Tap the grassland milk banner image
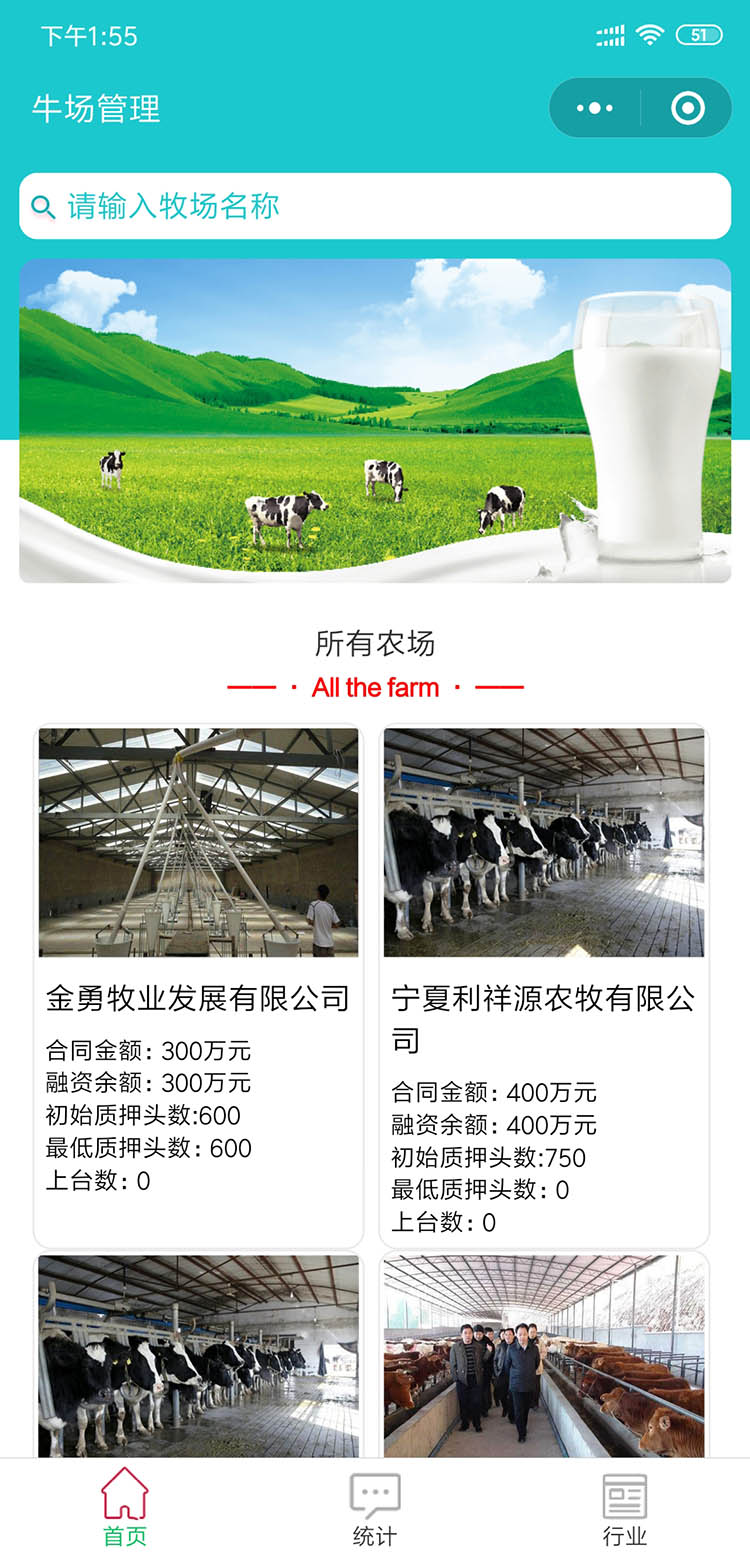750x1561 pixels. [x=375, y=420]
